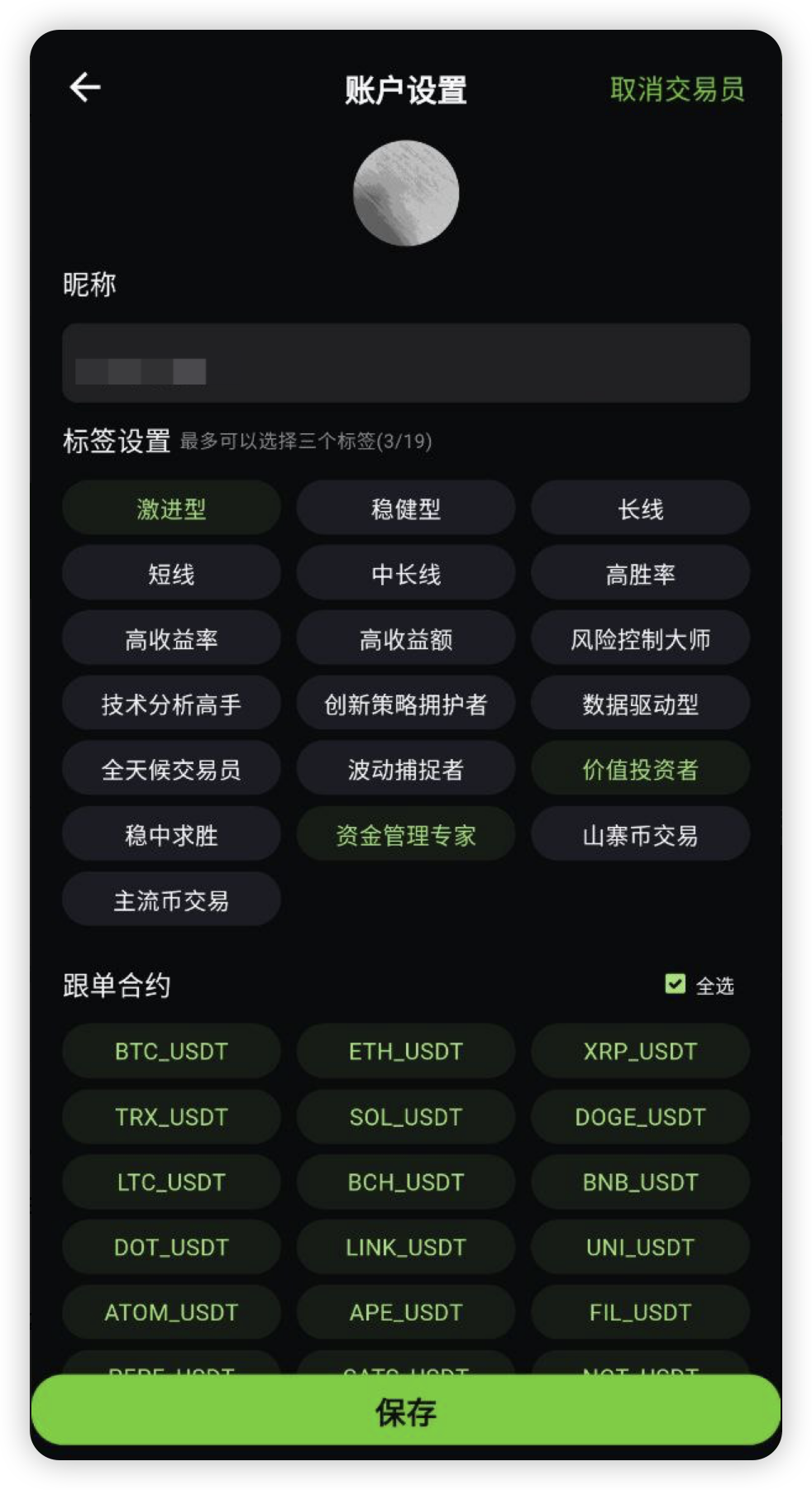
Task: Choose the 长线 tag
Action: click(640, 509)
